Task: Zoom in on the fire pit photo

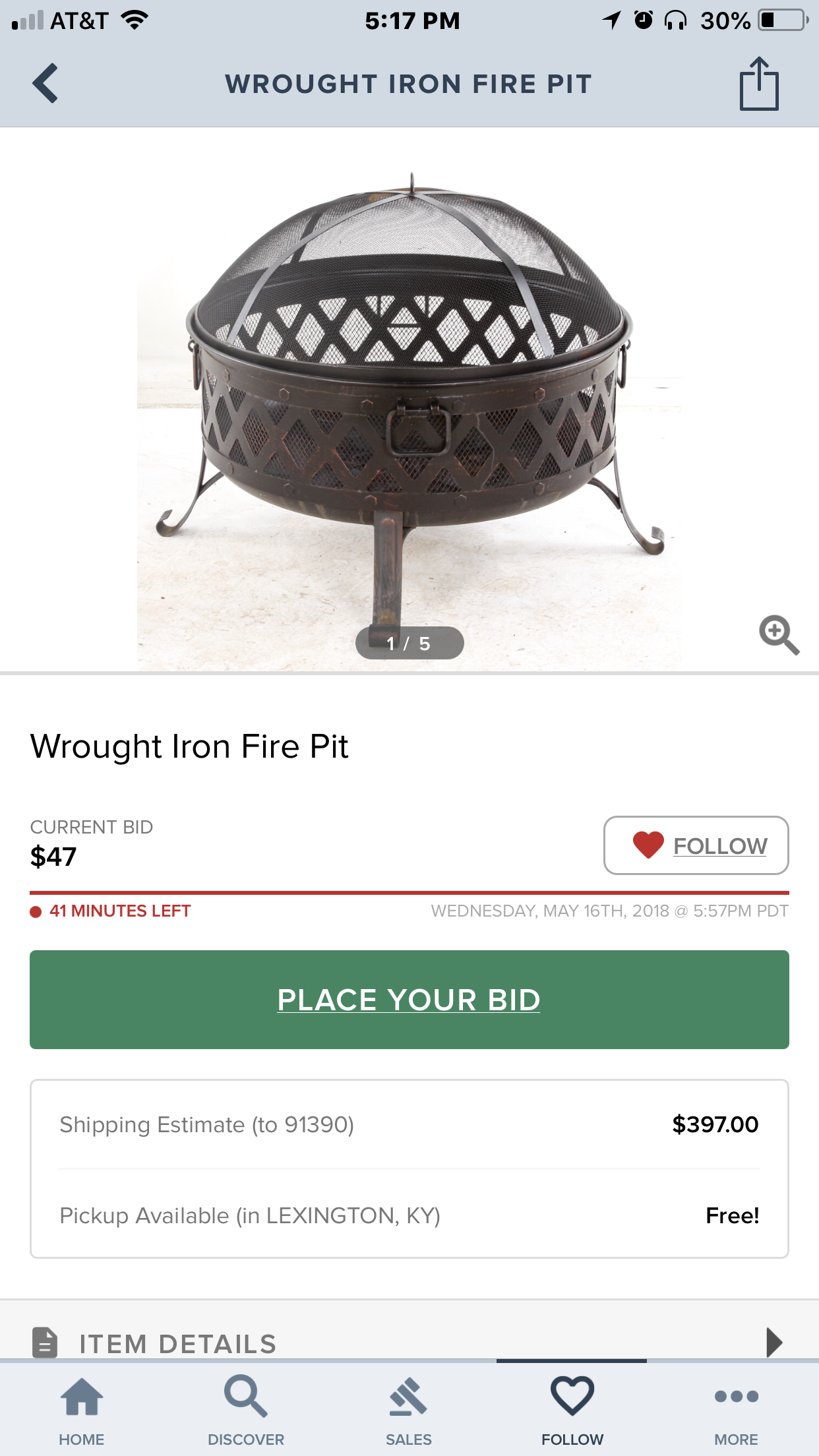Action: pos(778,635)
